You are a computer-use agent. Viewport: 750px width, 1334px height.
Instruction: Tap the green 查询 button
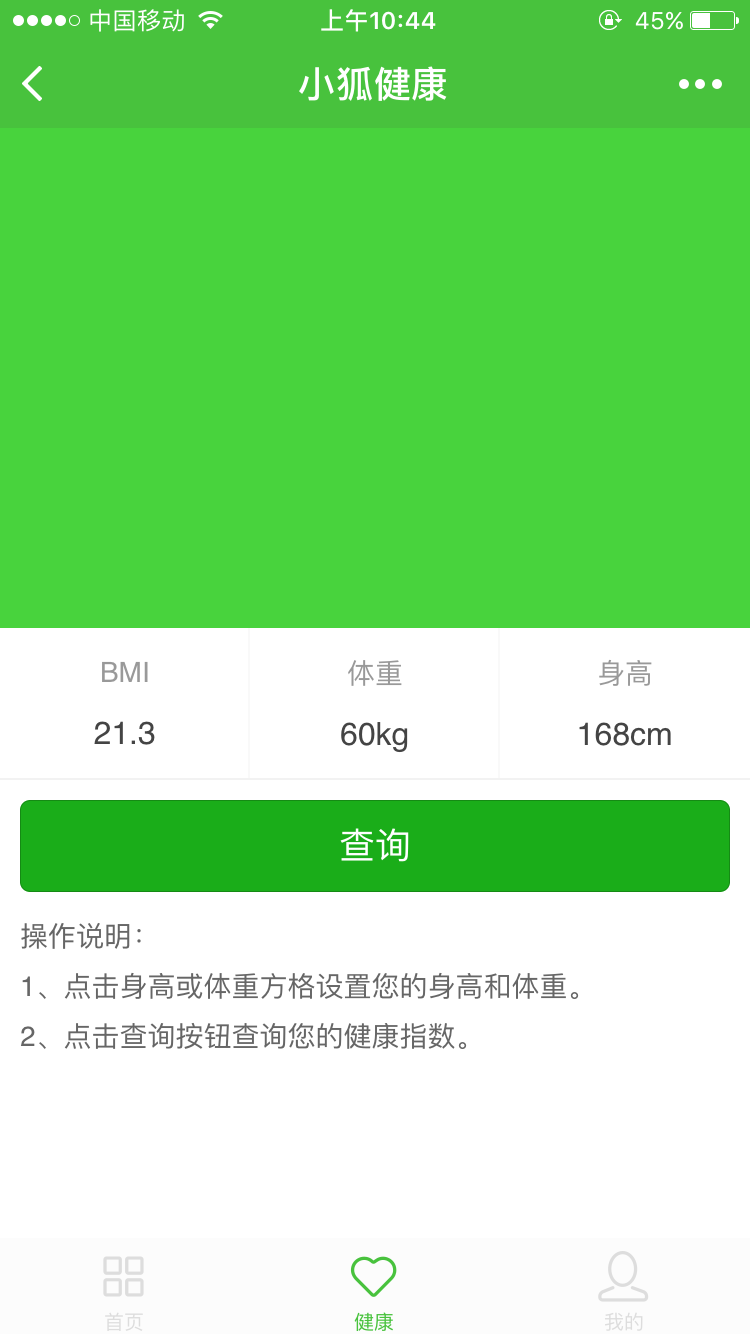375,846
